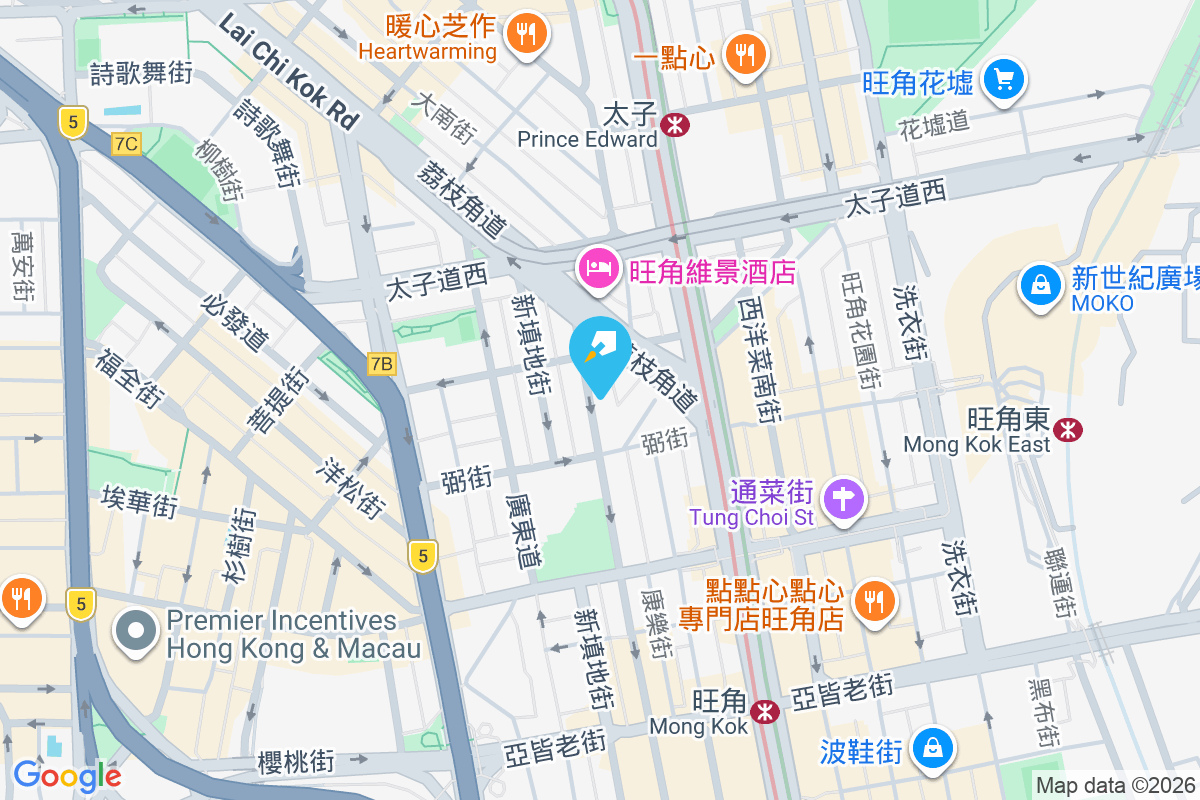Open the Mong Kok MTR station icon
Viewport: 1200px width, 800px height.
[x=765, y=711]
